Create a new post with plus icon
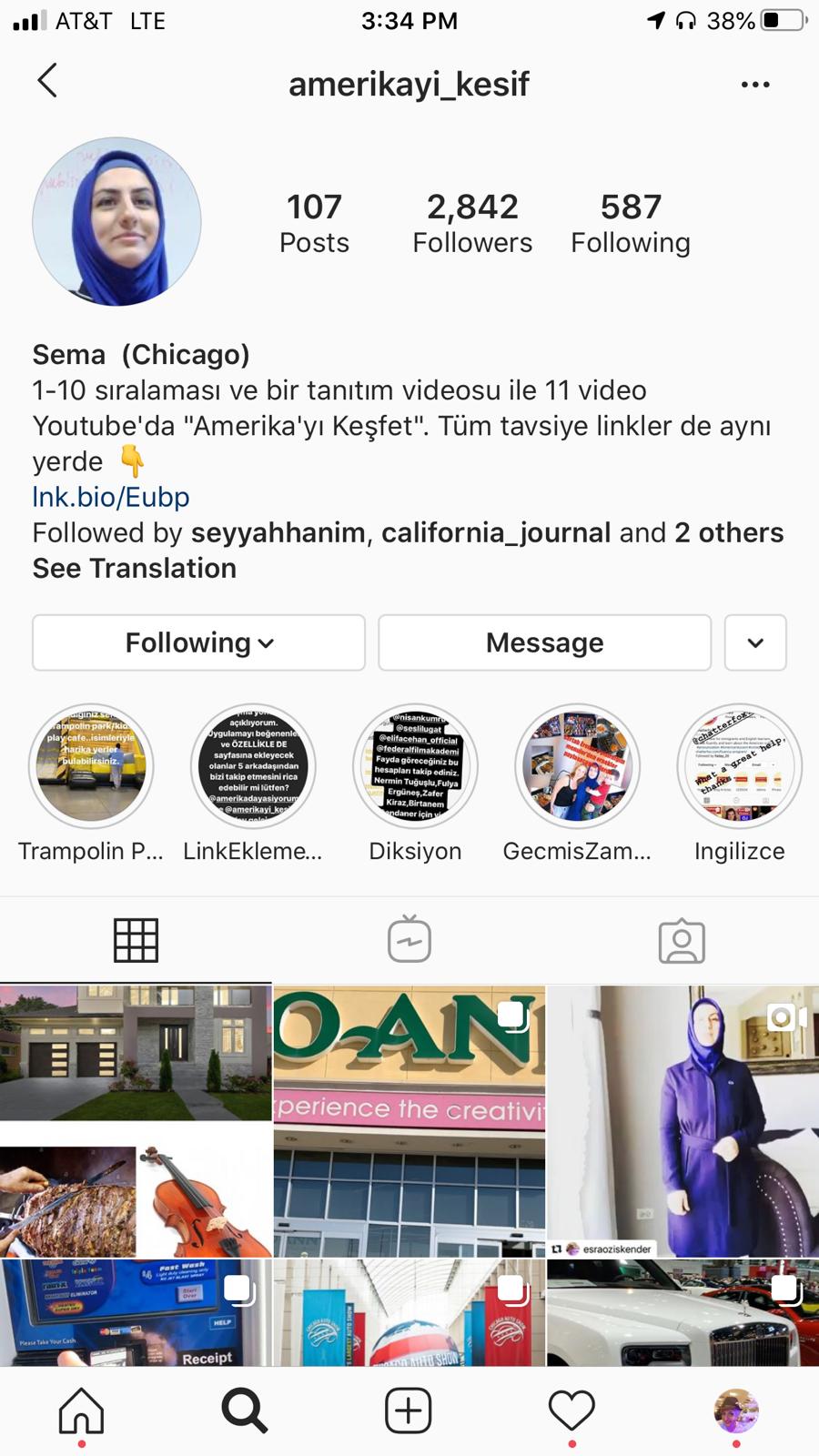The height and width of the screenshot is (1456, 819). pos(409,1410)
